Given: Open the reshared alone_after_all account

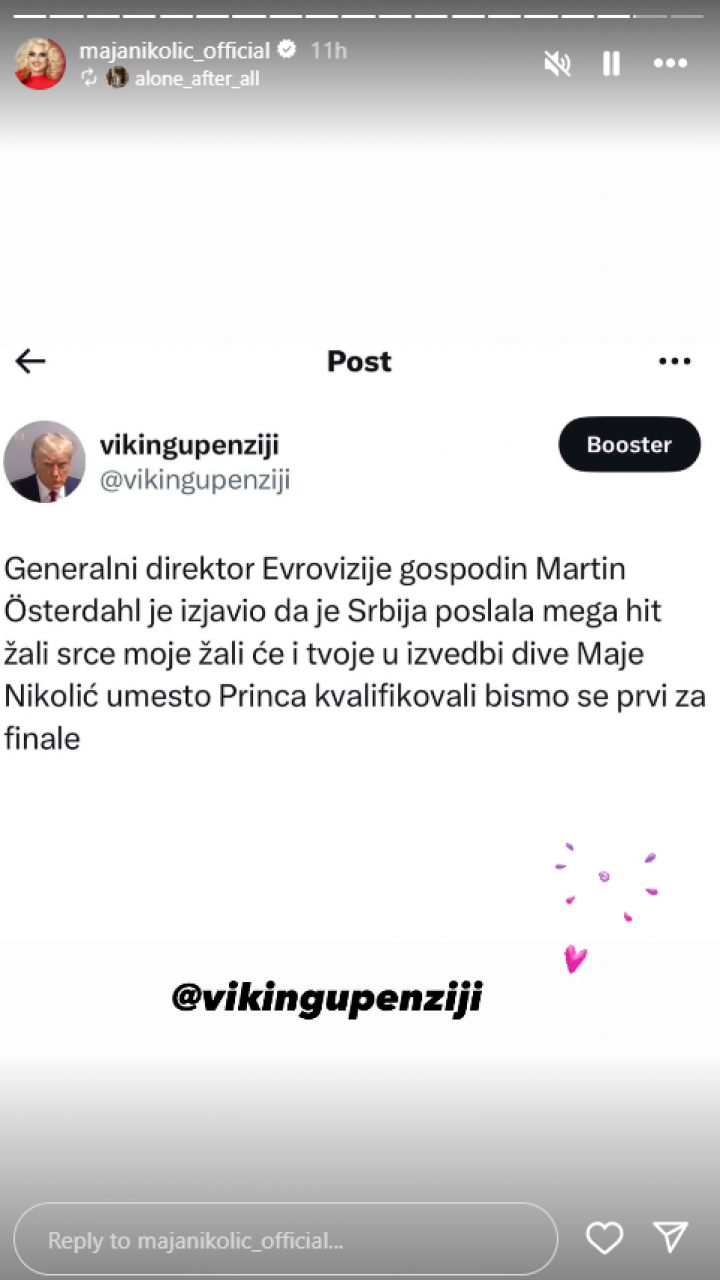Looking at the screenshot, I should (x=196, y=78).
